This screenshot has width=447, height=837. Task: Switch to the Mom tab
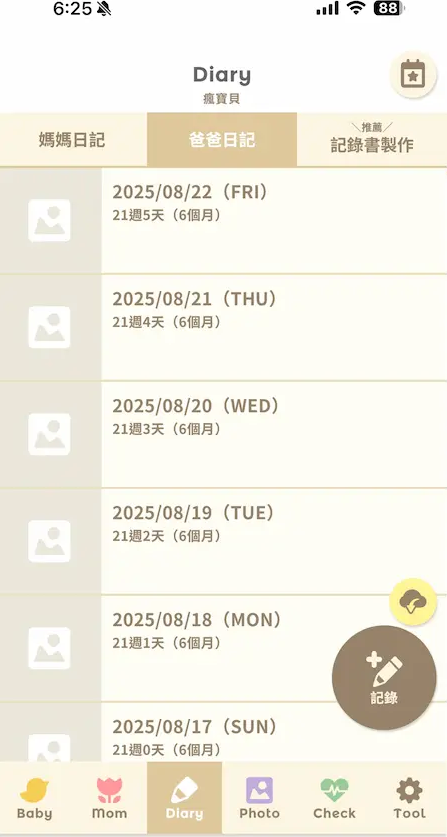pyautogui.click(x=109, y=798)
